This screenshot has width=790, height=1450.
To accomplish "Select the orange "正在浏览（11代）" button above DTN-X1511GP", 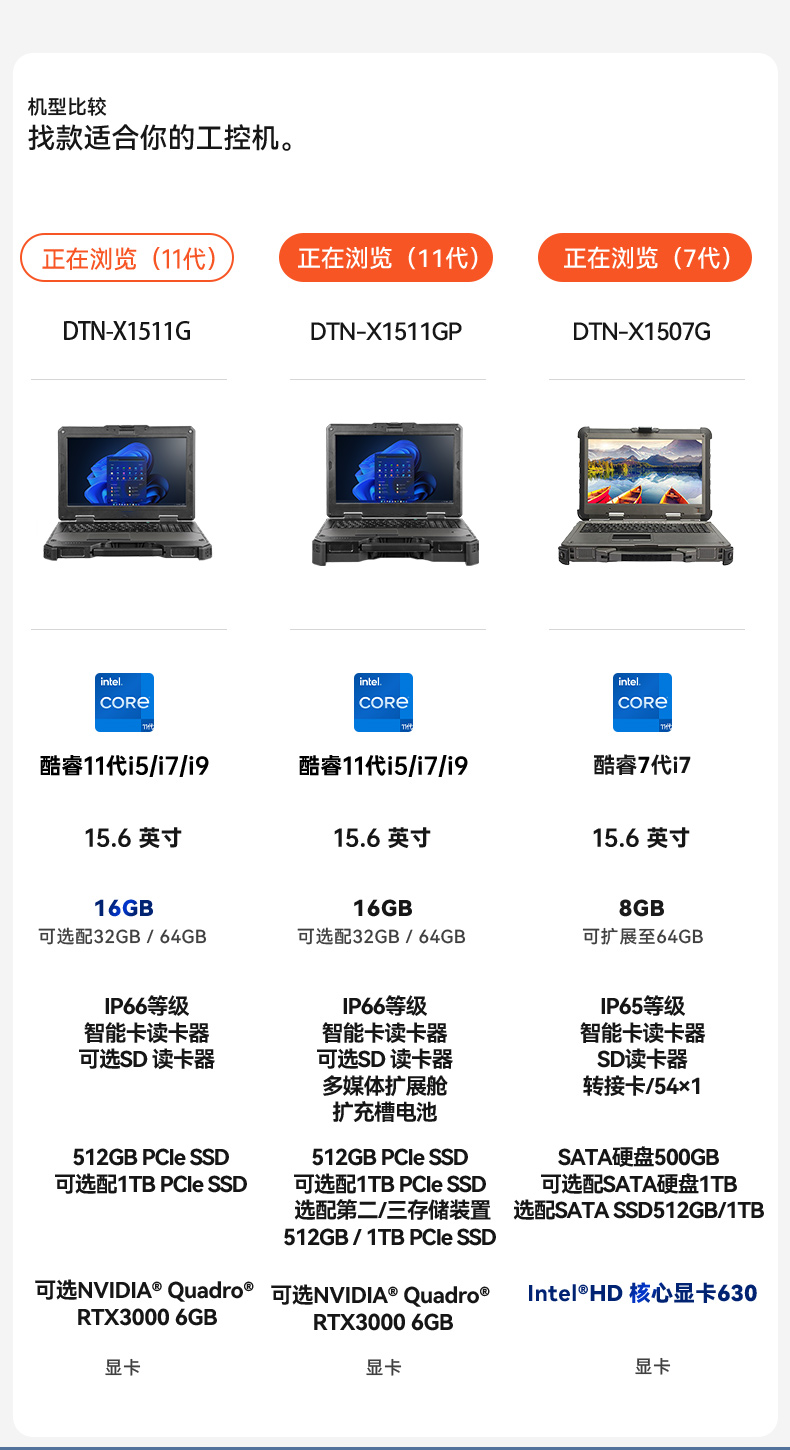I will click(386, 257).
